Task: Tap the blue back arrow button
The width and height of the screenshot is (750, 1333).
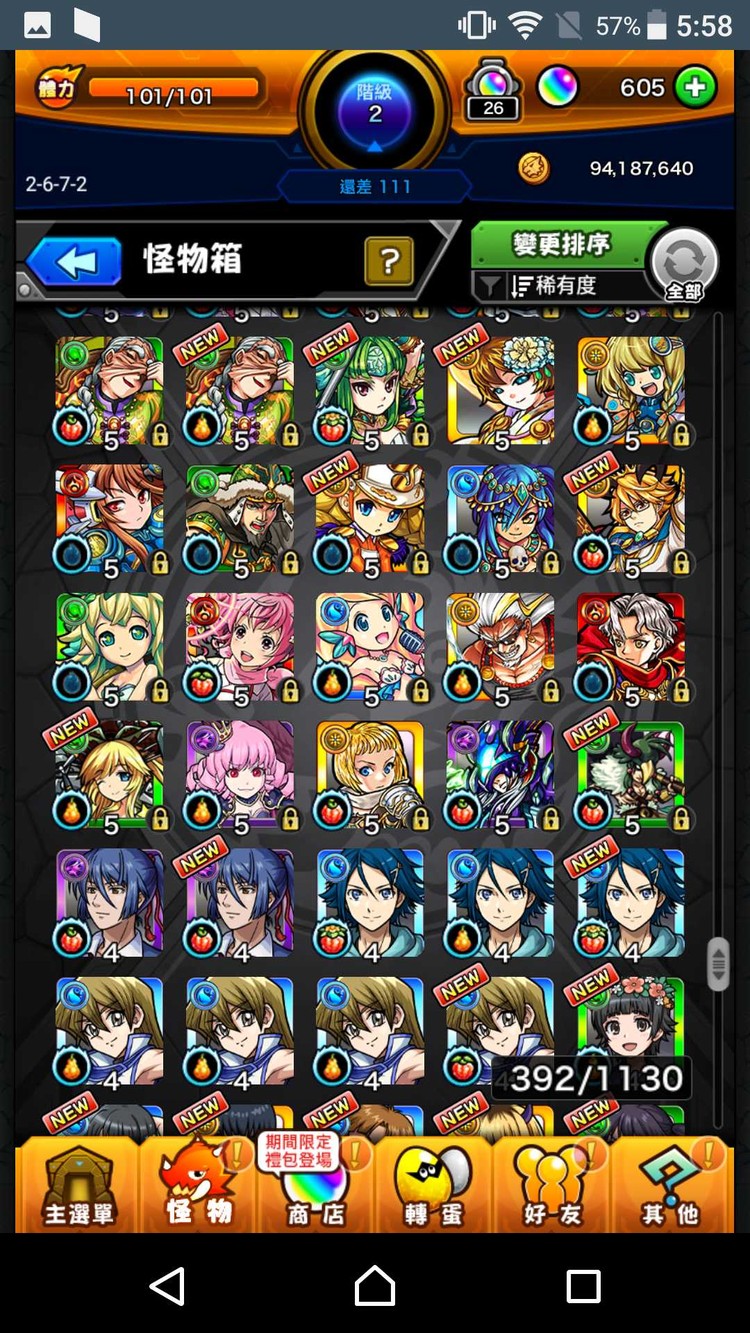Action: 74,262
